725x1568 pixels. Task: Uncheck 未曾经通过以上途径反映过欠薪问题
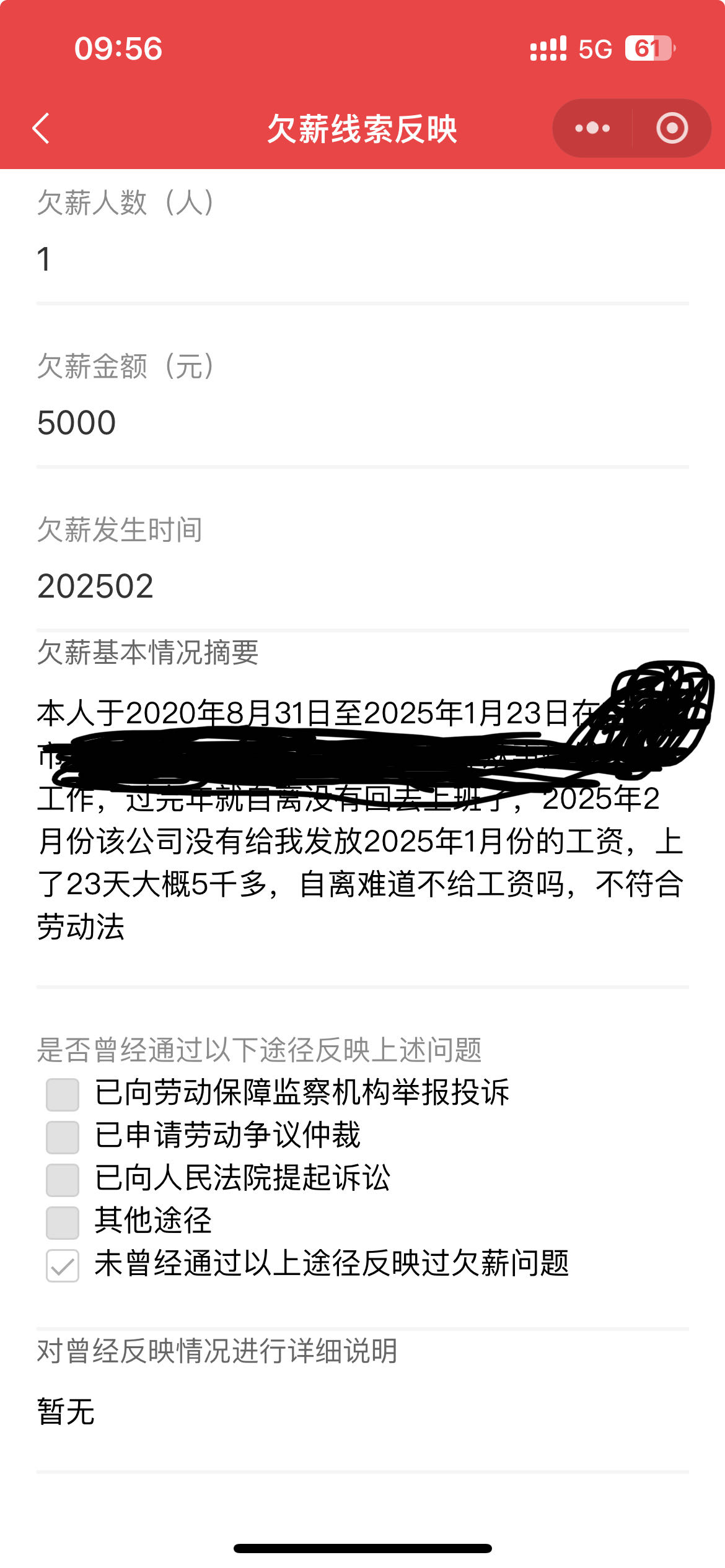63,1265
